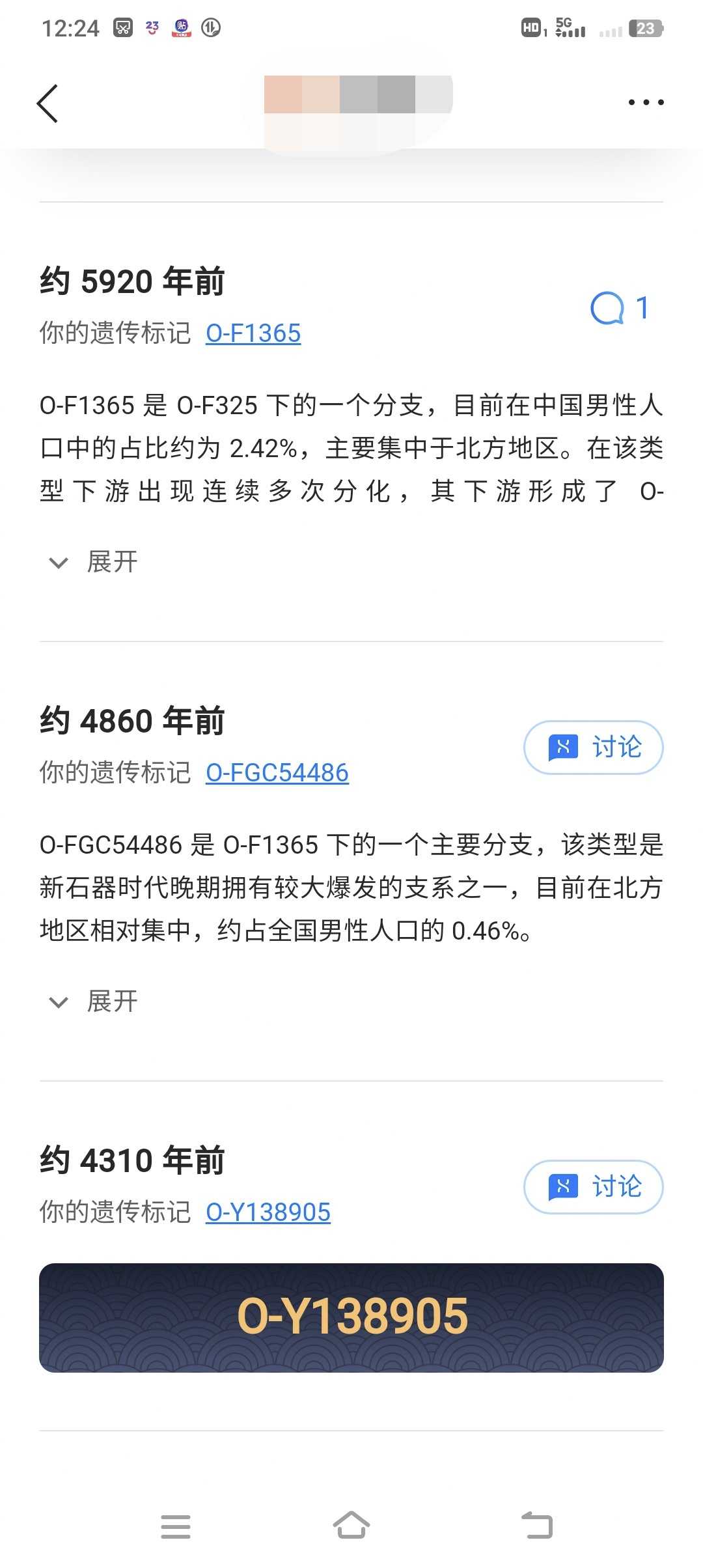Open the 讨论 button for O-FGC54486
Viewport: 703px width, 1568px height.
pyautogui.click(x=594, y=747)
